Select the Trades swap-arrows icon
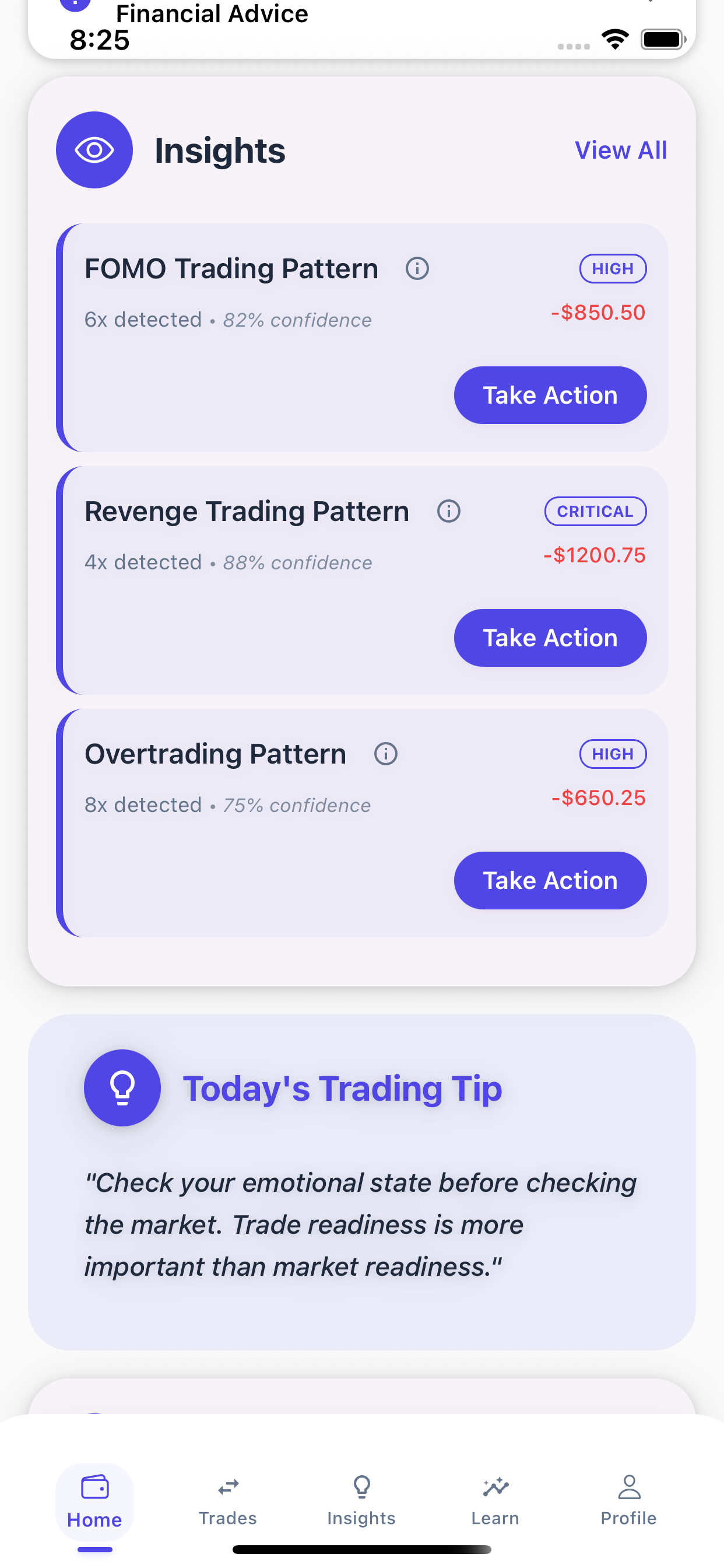 [x=227, y=1486]
